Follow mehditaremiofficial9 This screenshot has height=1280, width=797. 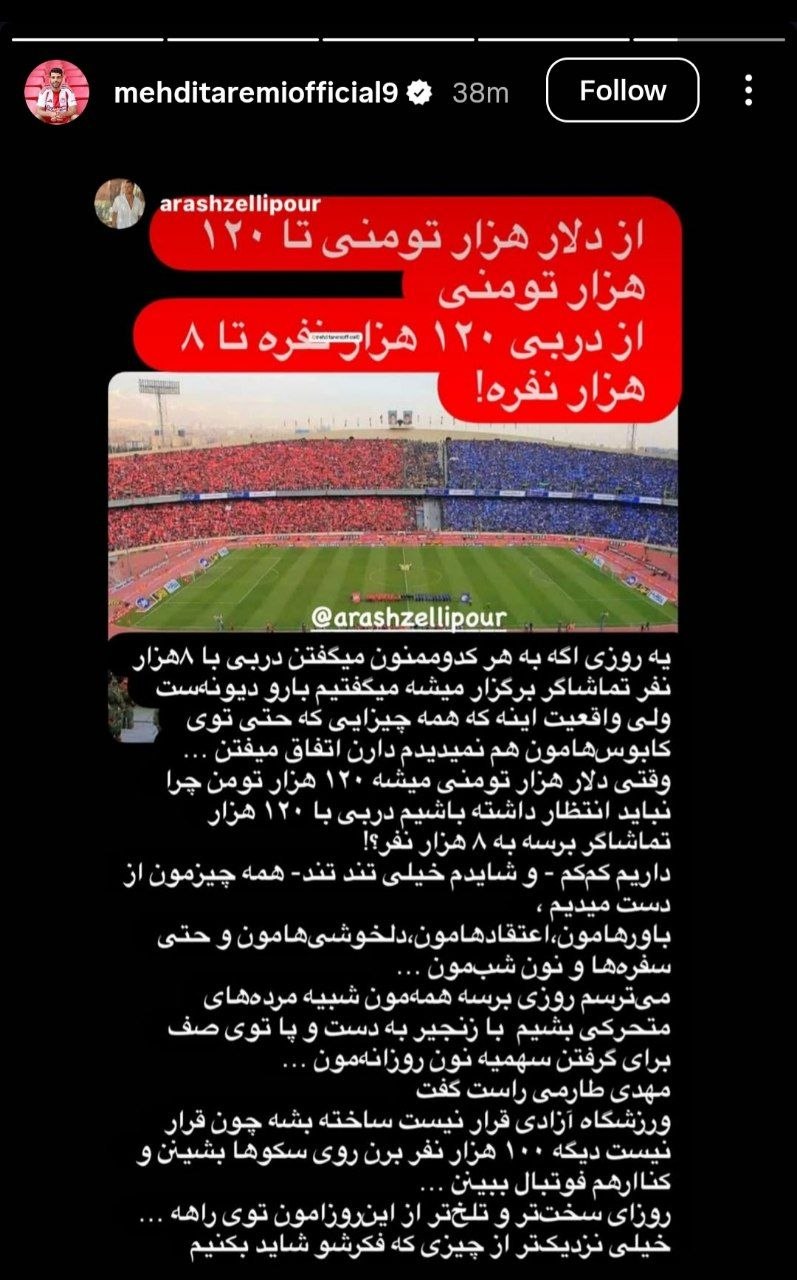(622, 91)
